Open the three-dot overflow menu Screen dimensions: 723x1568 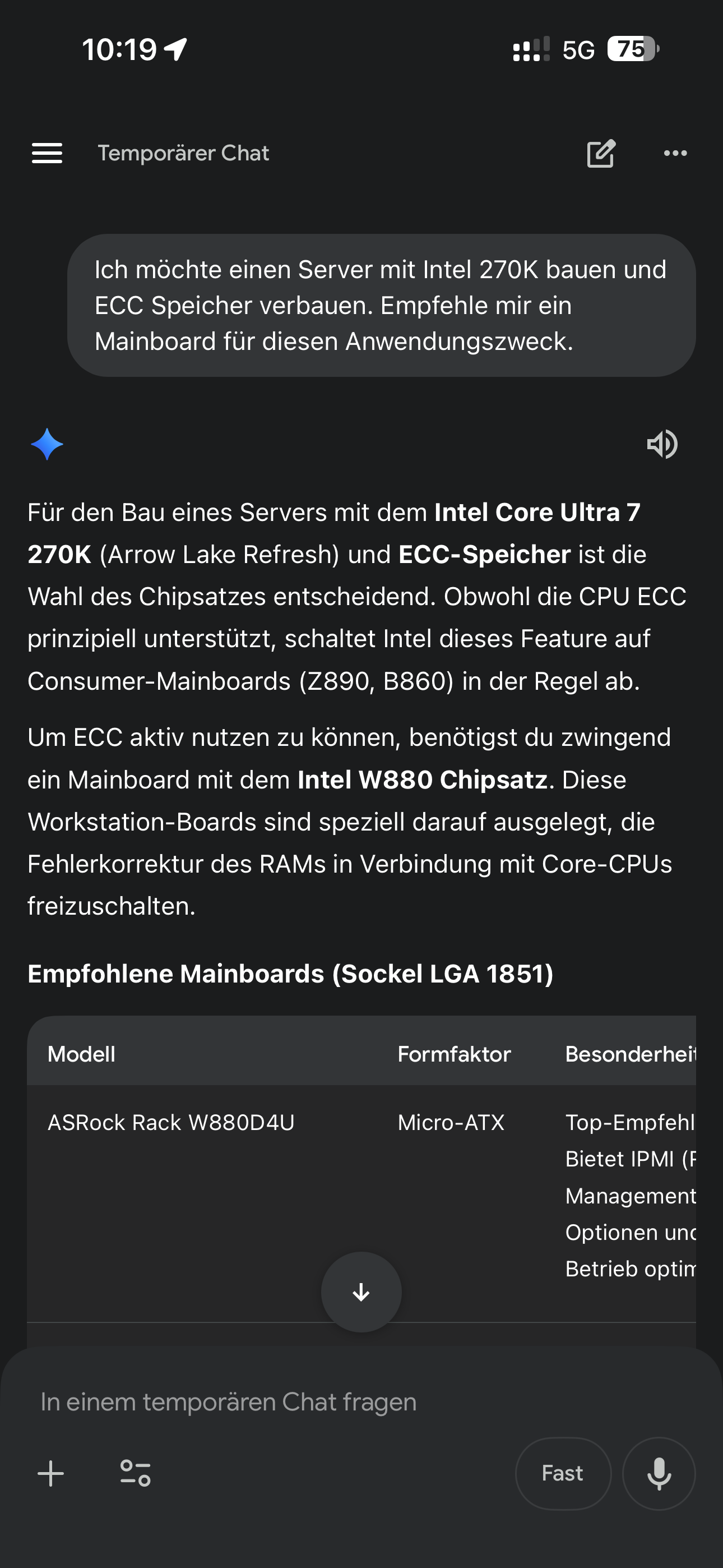pyautogui.click(x=675, y=154)
